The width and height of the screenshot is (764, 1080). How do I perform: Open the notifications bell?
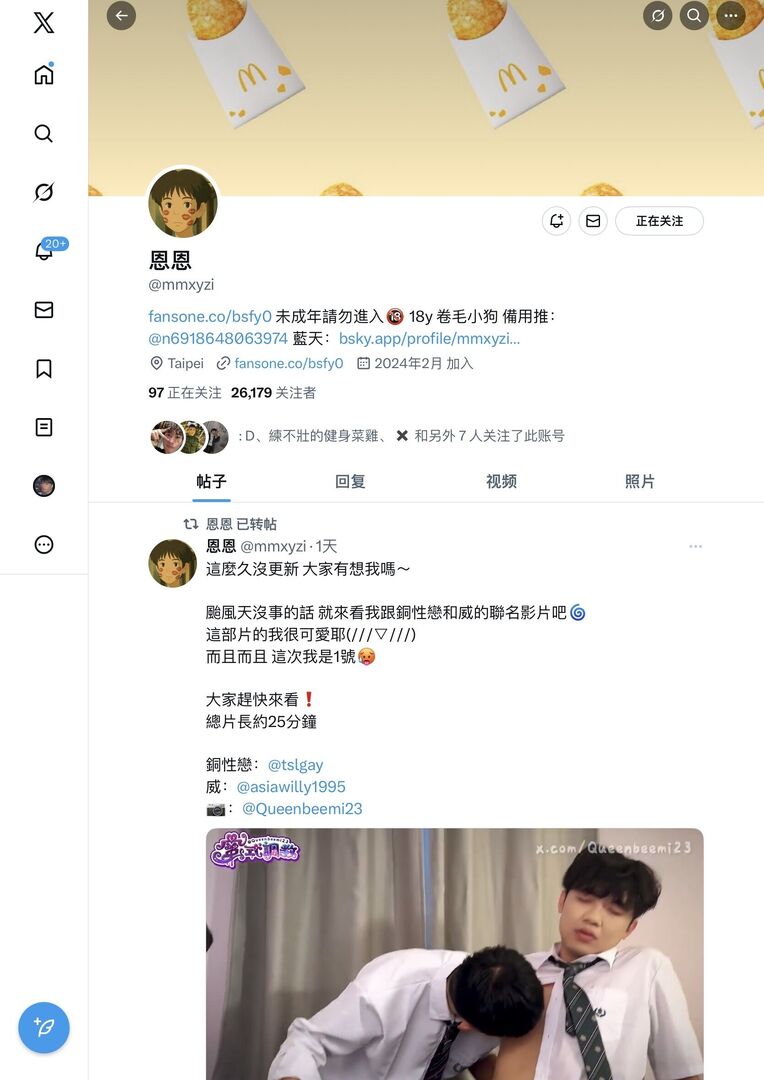(x=44, y=251)
